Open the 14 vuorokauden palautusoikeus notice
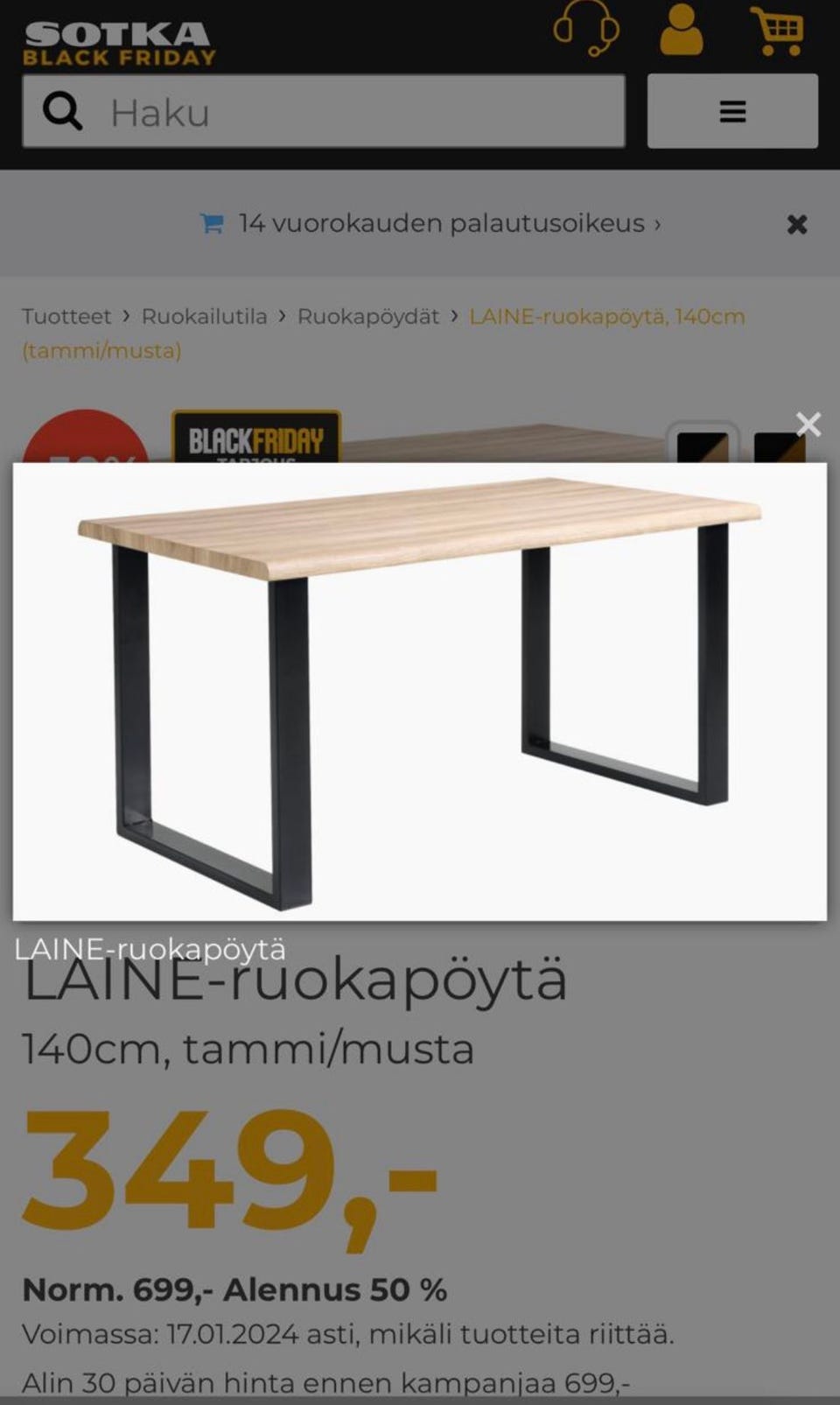 (x=437, y=223)
